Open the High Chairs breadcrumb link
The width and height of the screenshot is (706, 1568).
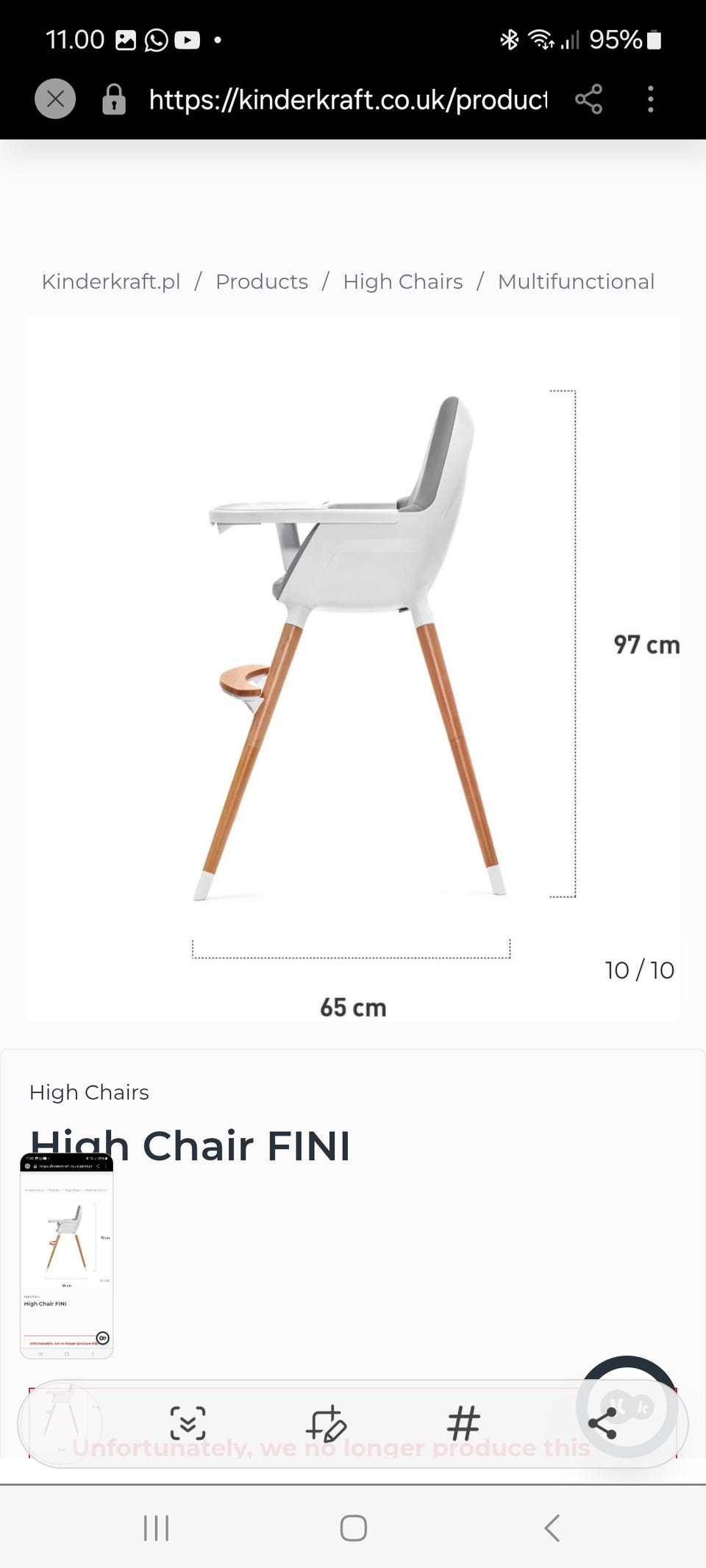pyautogui.click(x=403, y=282)
